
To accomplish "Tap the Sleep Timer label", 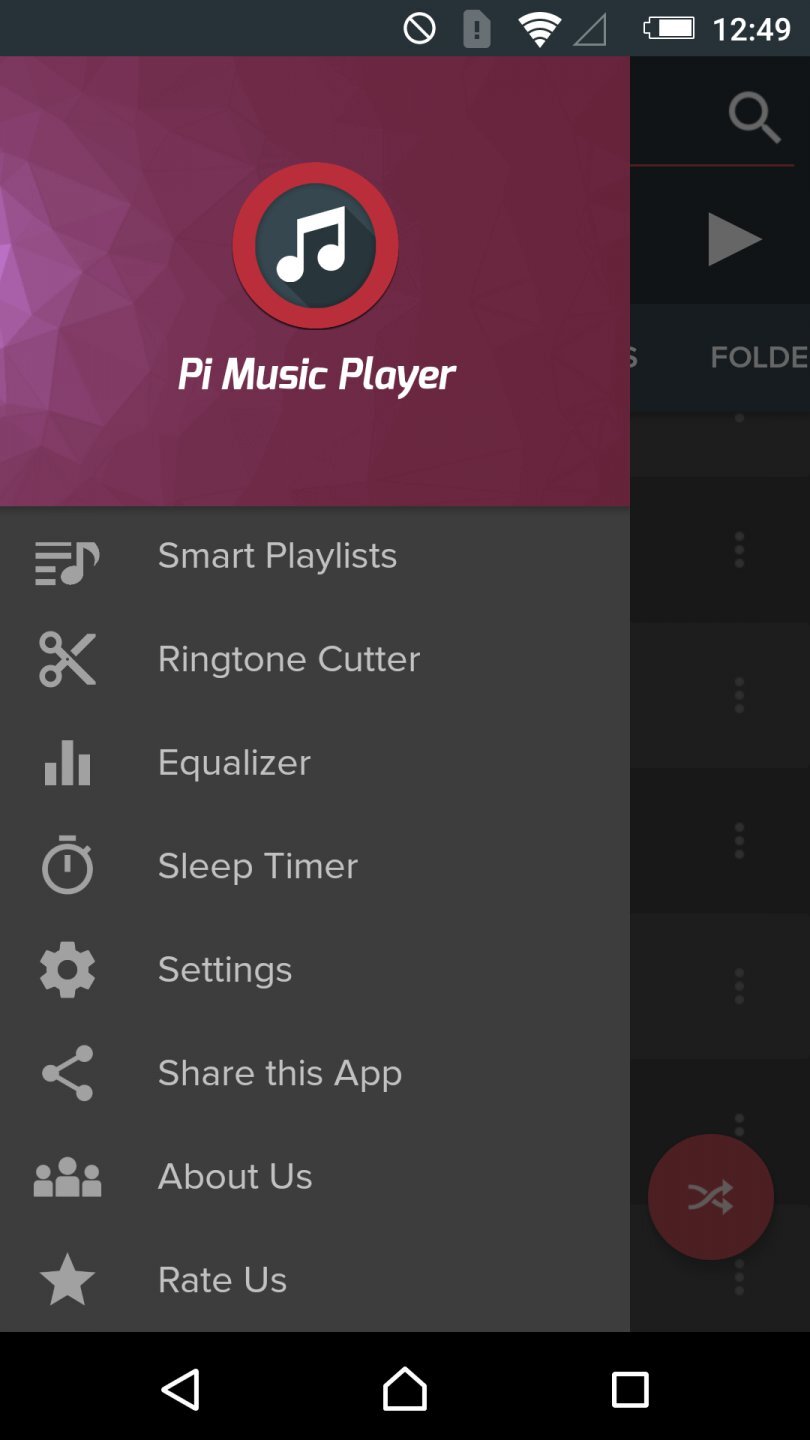I will 257,866.
